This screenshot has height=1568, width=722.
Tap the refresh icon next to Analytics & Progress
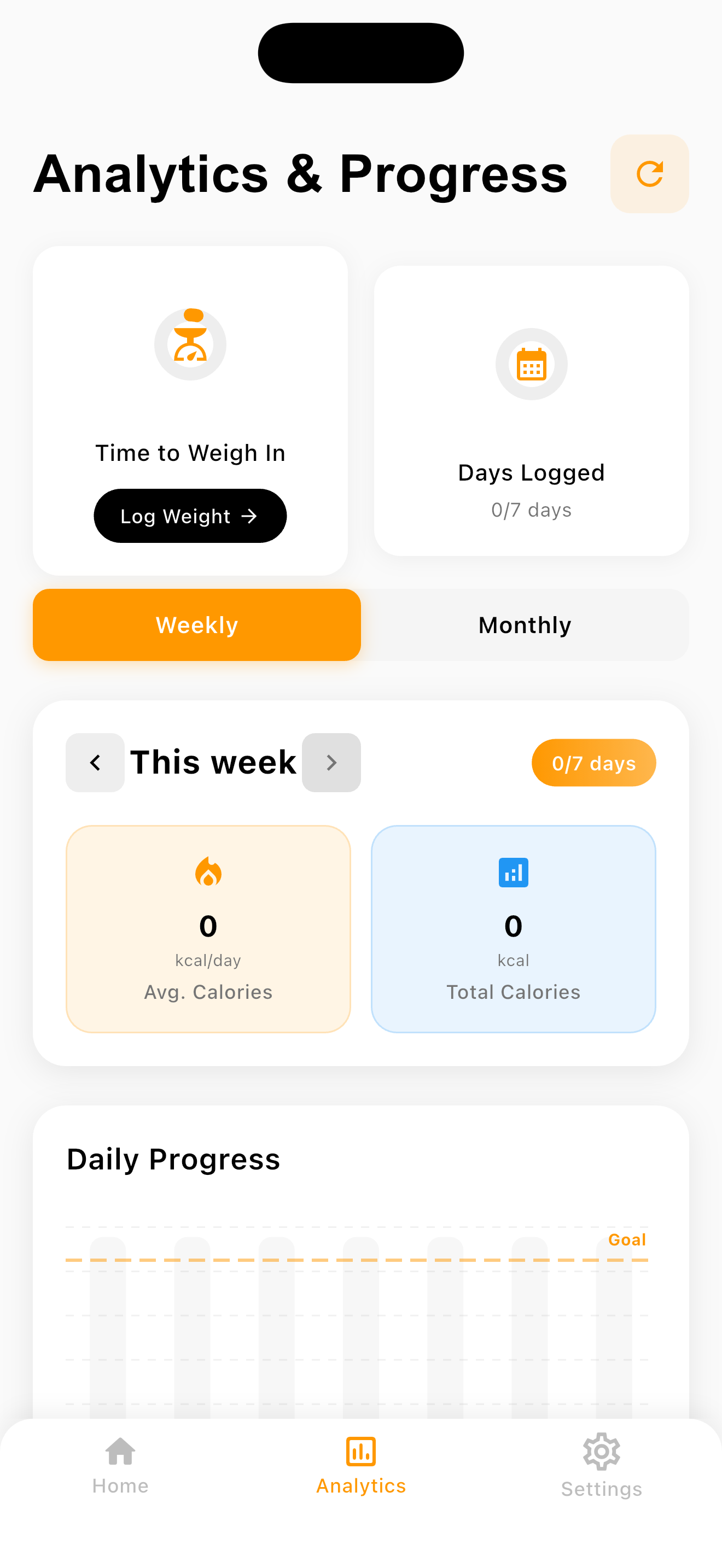point(650,175)
